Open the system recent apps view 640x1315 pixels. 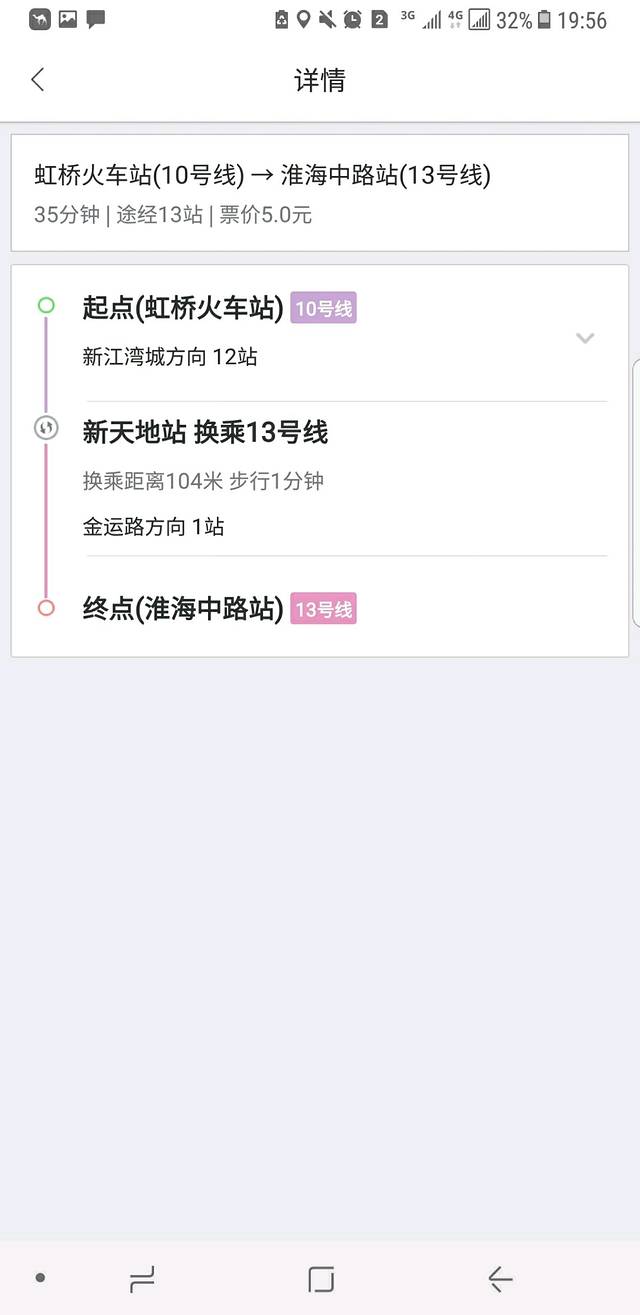143,1278
